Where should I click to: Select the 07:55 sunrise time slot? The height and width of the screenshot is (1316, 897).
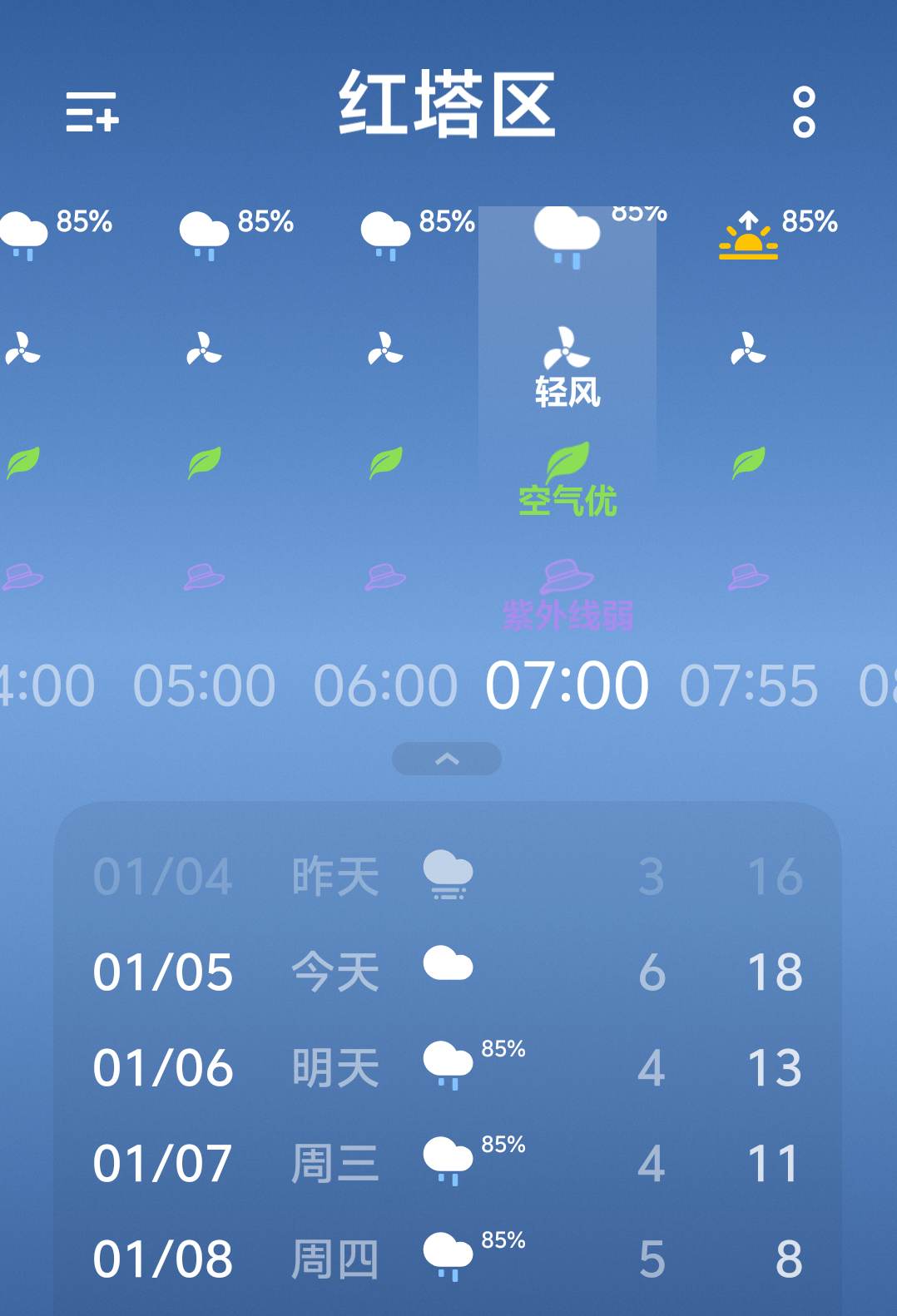pos(749,686)
